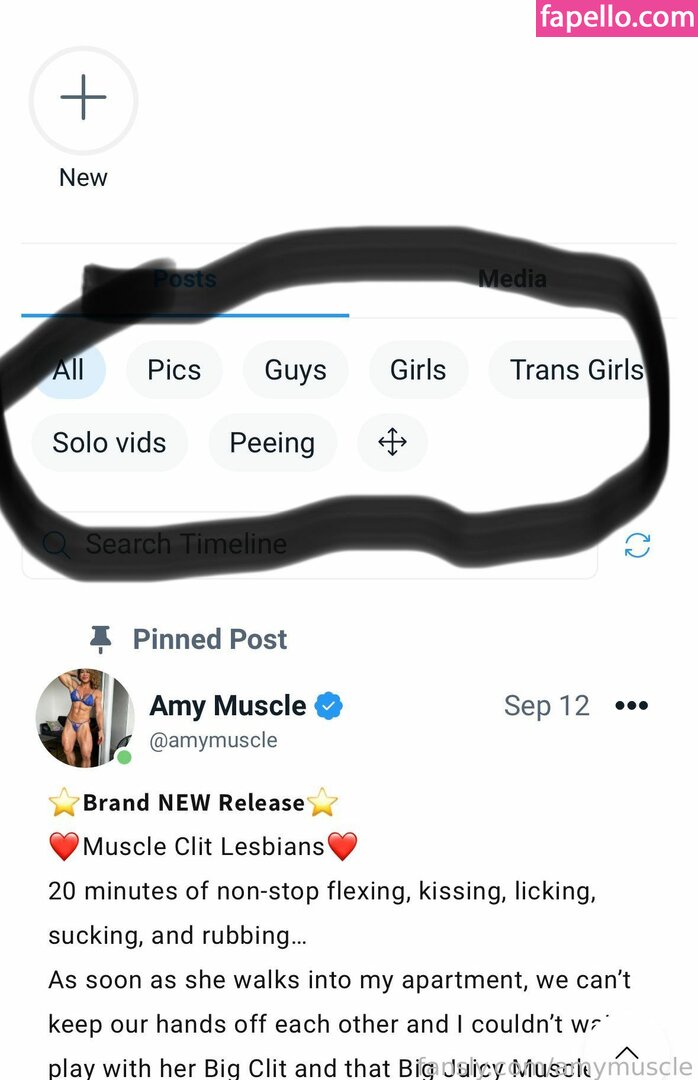The image size is (698, 1080).
Task: Tap the New plus button
Action: coord(83,99)
